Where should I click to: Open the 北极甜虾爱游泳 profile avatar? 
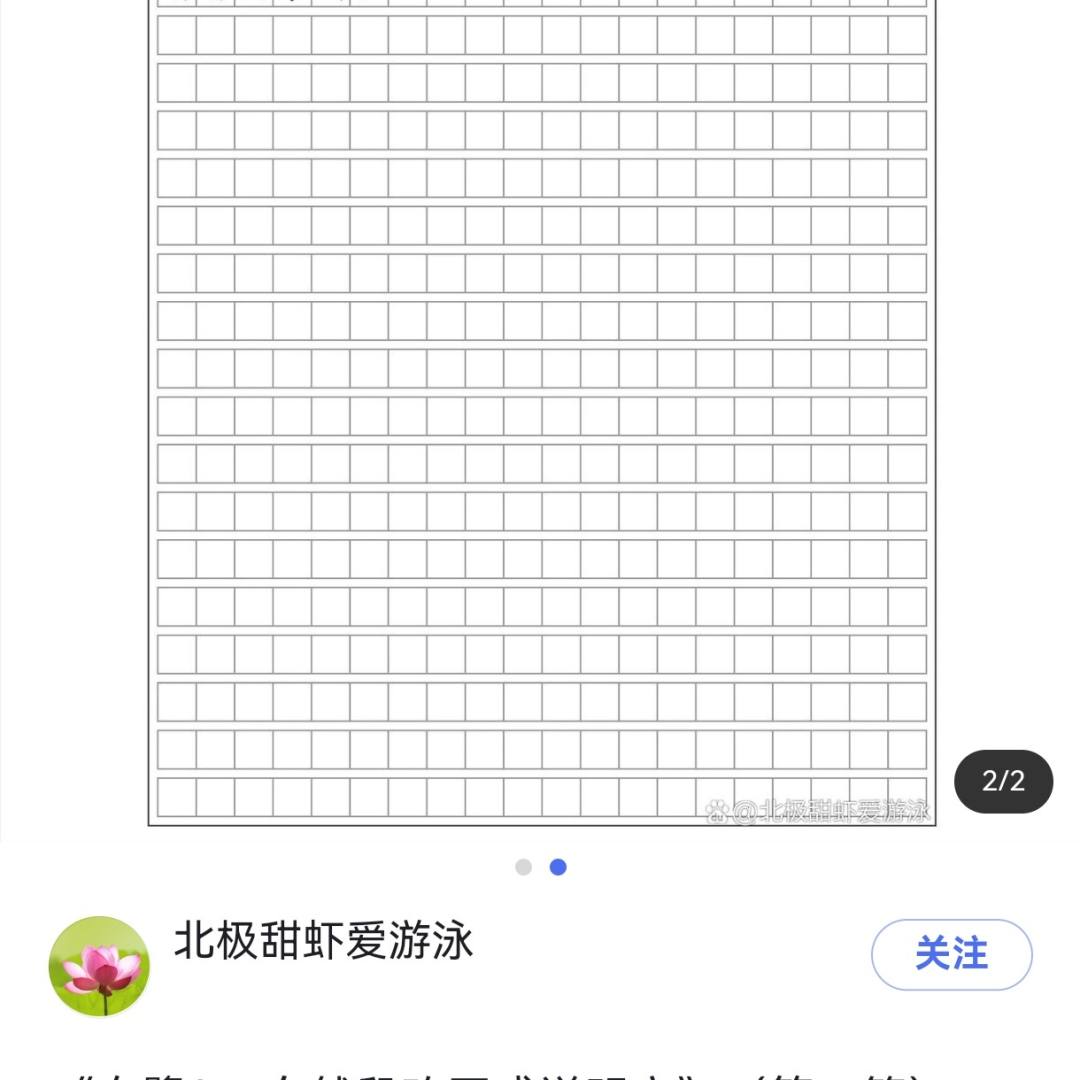click(x=99, y=966)
